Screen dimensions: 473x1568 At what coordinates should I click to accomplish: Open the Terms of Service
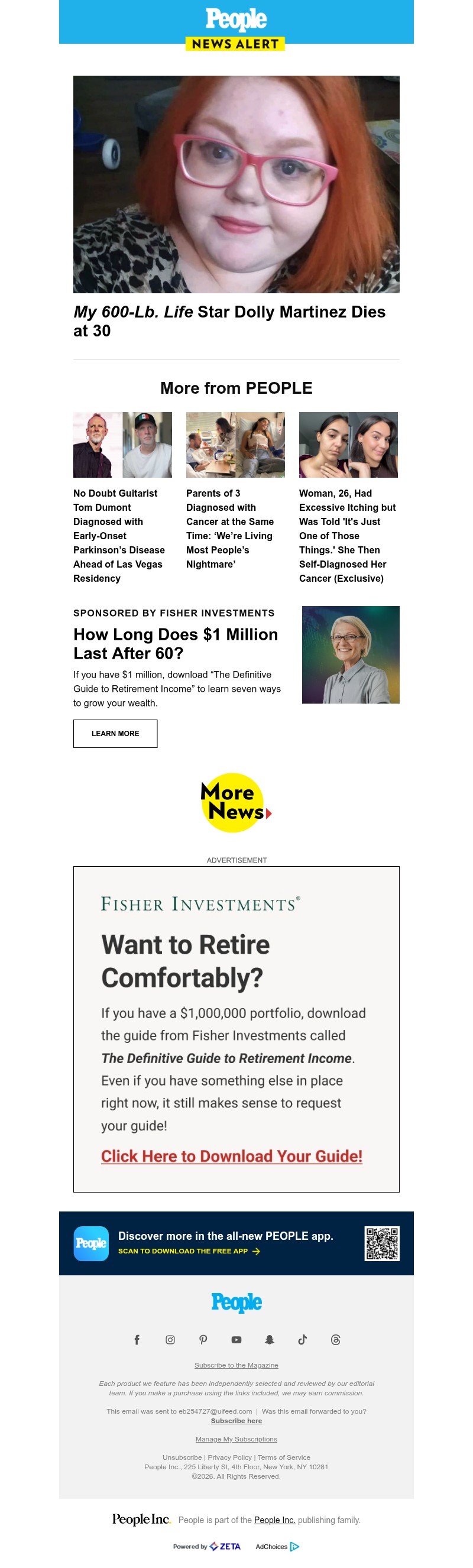point(284,1457)
